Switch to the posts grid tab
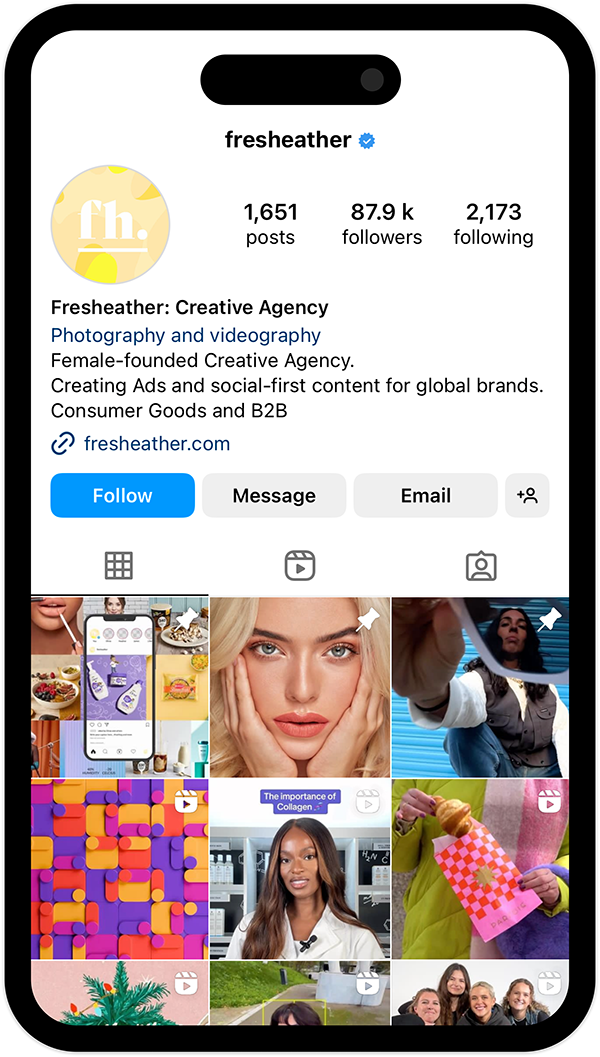This screenshot has height=1057, width=600. click(x=119, y=566)
